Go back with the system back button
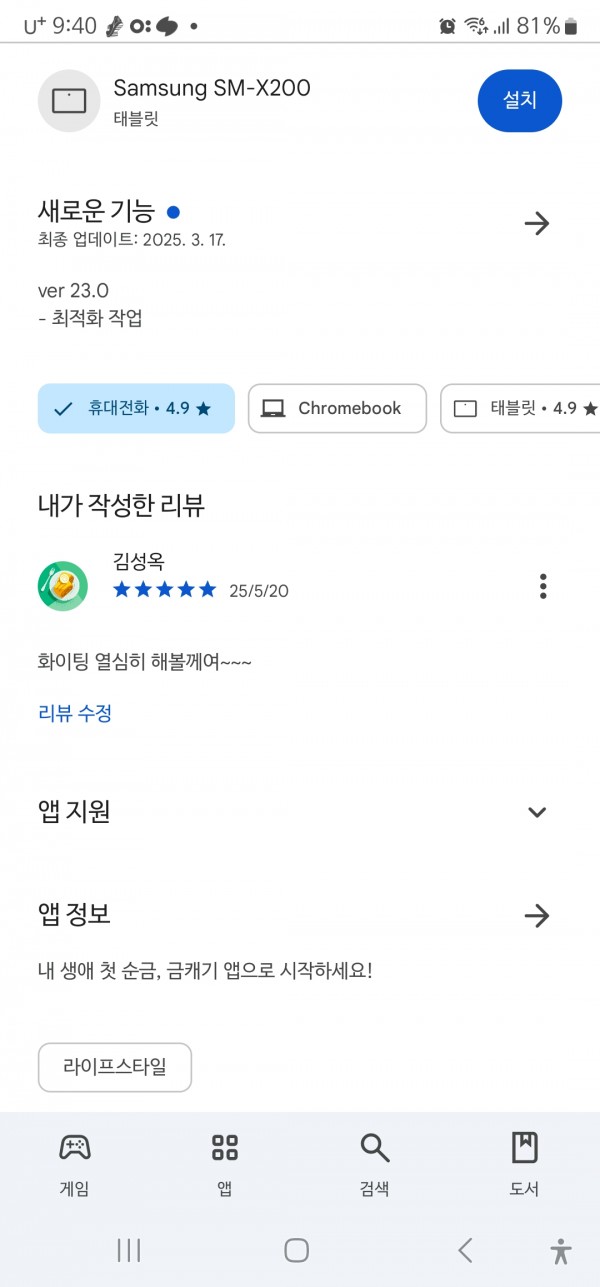Viewport: 600px width, 1287px height. pyautogui.click(x=464, y=1250)
